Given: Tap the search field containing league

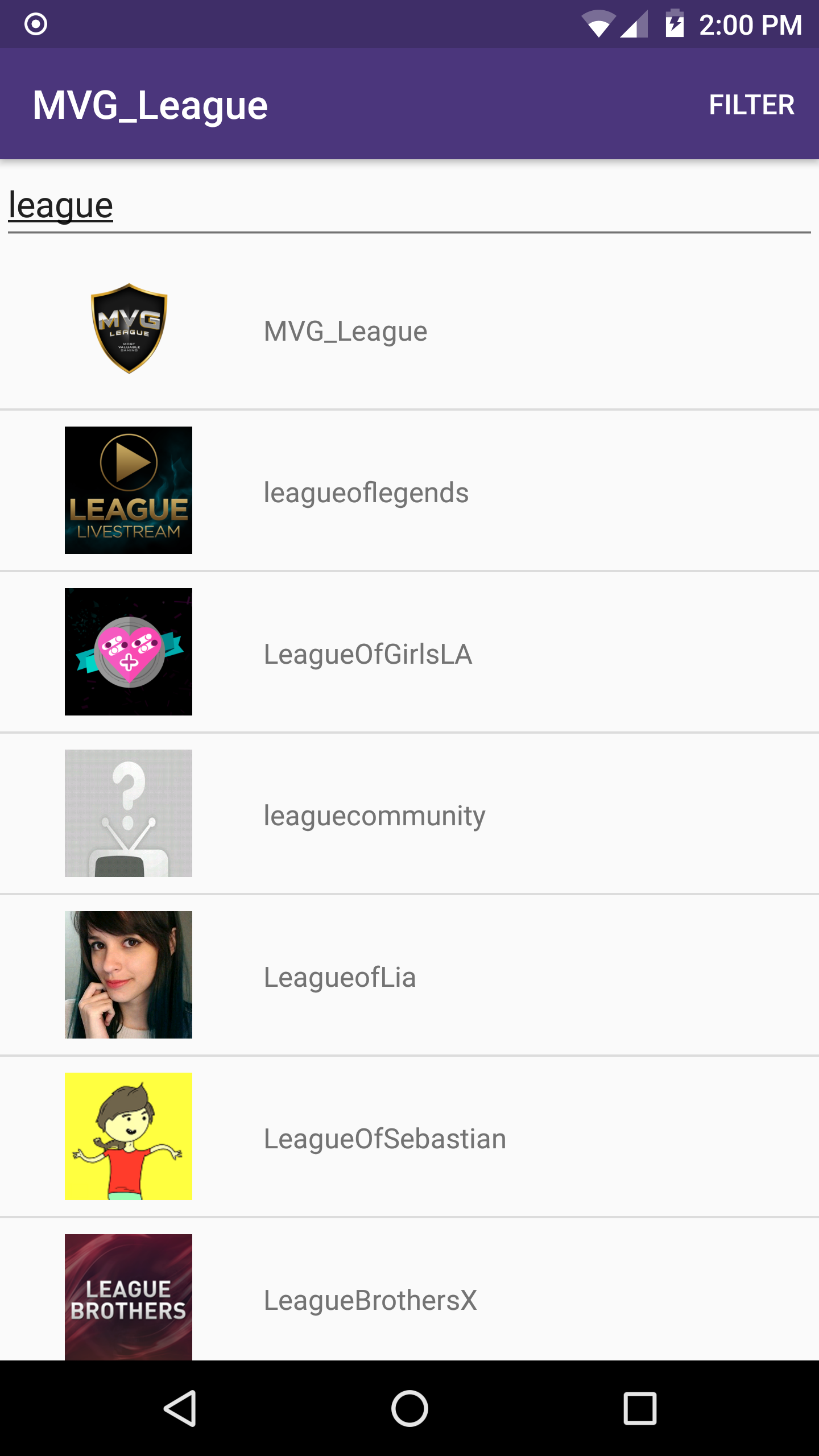Looking at the screenshot, I should 409,206.
